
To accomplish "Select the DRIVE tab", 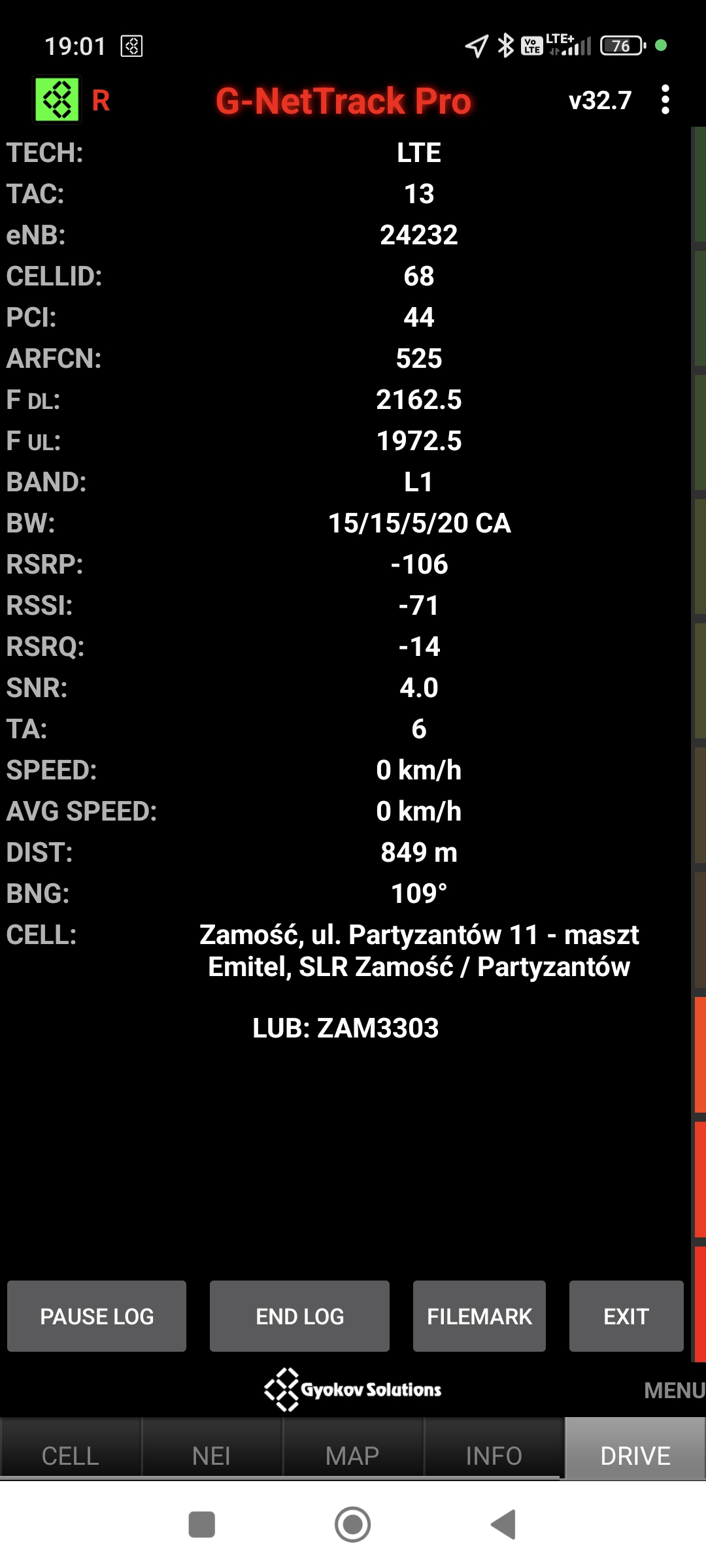I will [x=635, y=1456].
